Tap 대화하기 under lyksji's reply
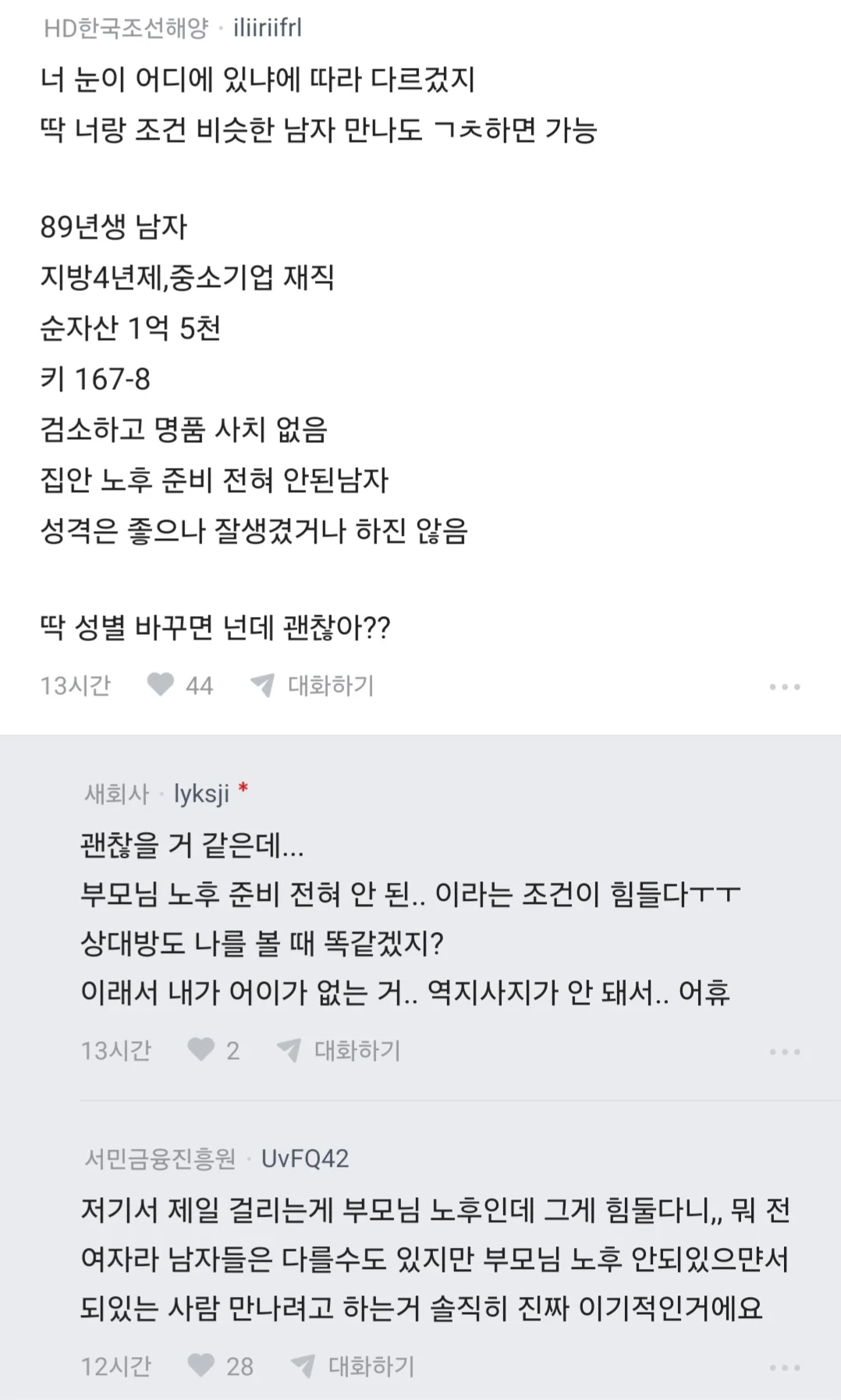 (x=340, y=1050)
